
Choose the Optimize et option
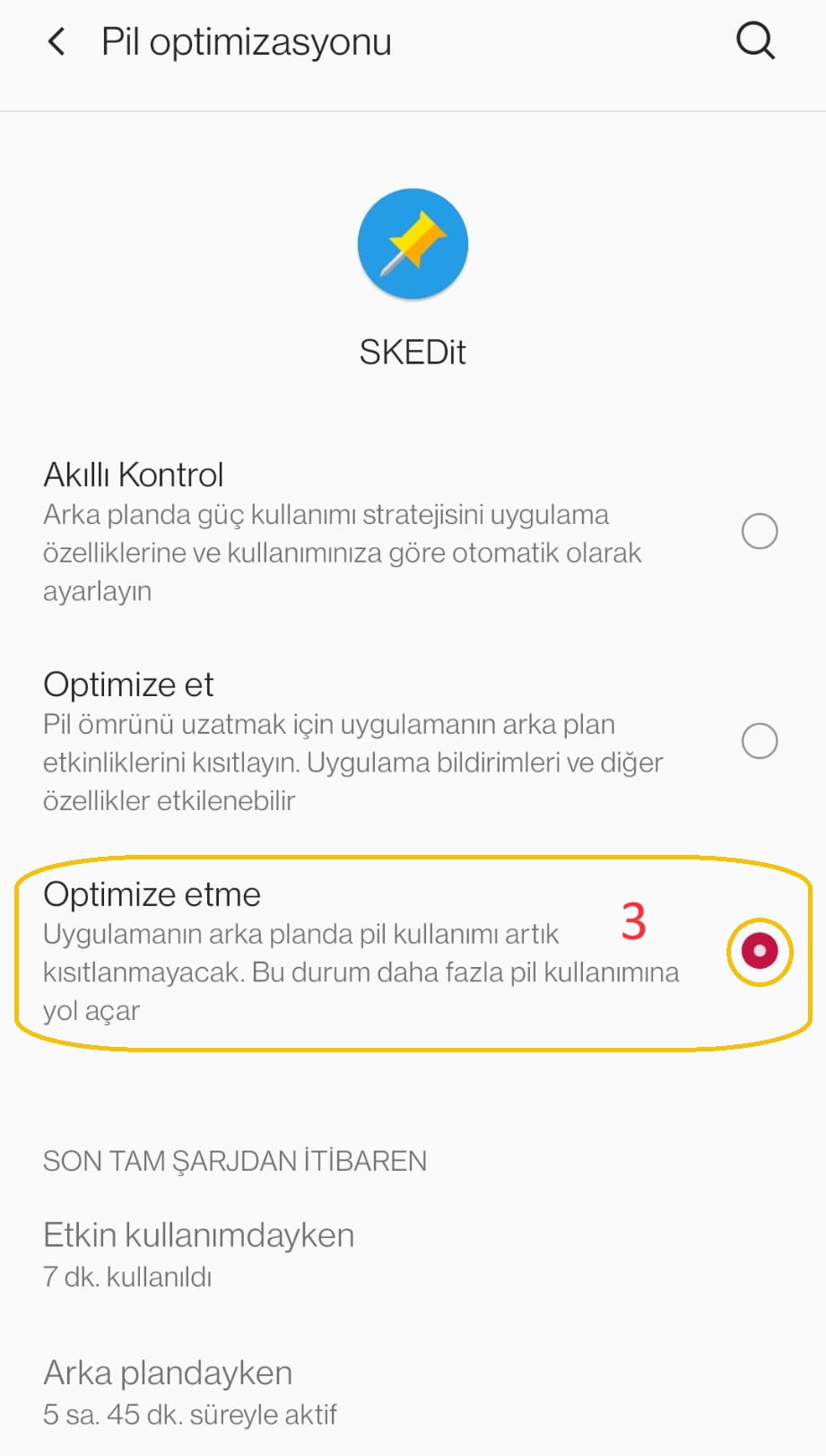759,741
